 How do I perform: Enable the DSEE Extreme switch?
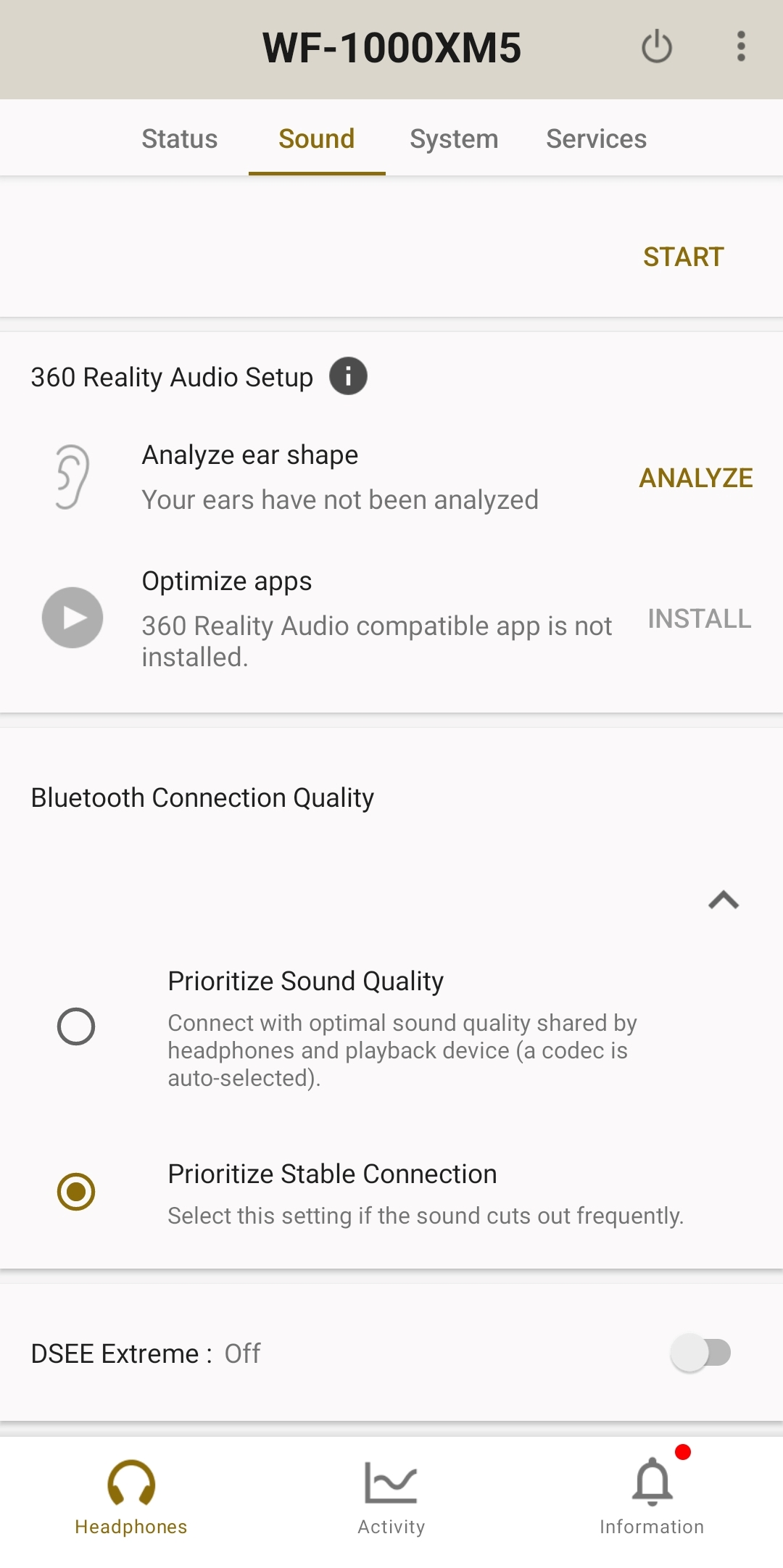pos(700,1353)
